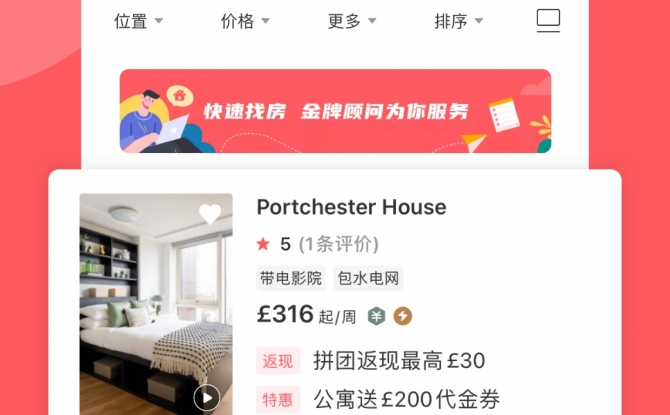The height and width of the screenshot is (415, 670).
Task: Open the 位置 location filter dropdown
Action: click(138, 21)
